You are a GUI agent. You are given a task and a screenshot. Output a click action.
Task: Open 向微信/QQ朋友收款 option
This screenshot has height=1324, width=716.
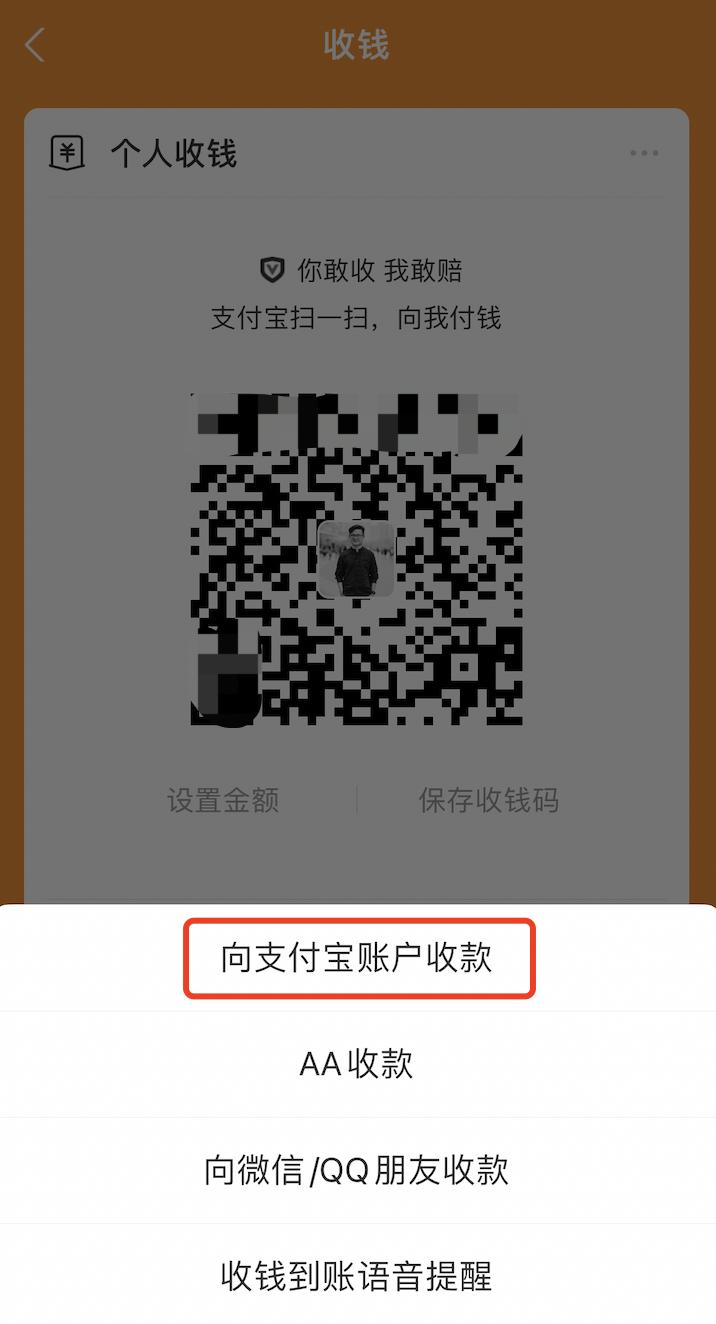tap(357, 1170)
